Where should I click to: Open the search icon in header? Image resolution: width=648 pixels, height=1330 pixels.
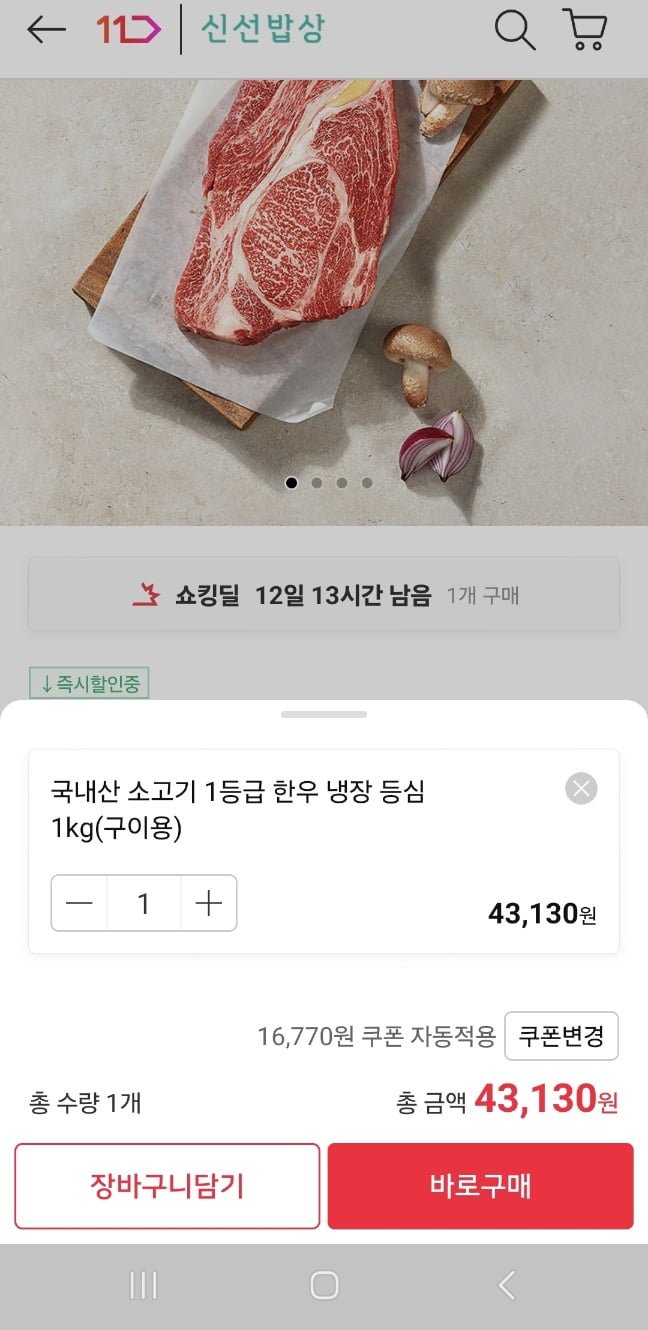515,30
